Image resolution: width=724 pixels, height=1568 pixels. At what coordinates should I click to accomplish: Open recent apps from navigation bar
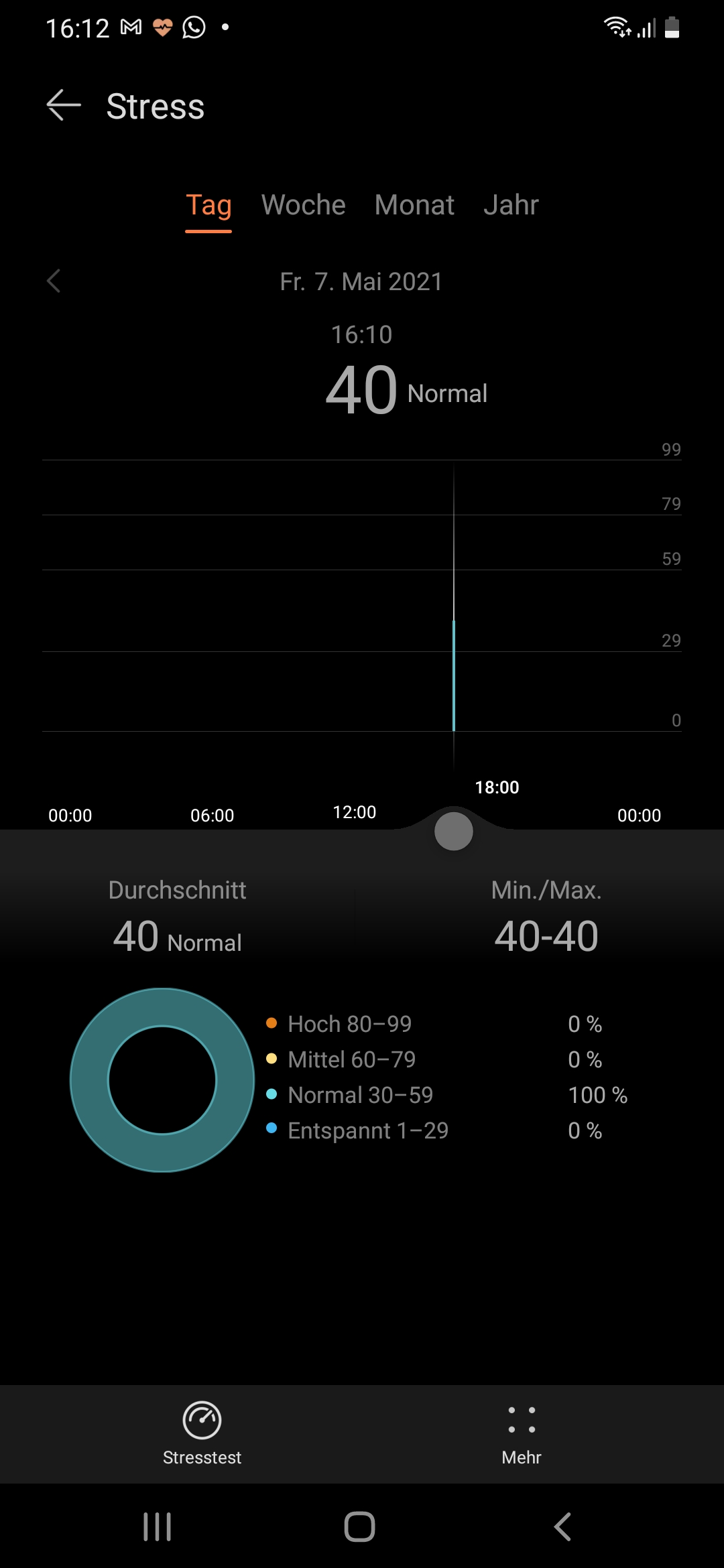158,1527
